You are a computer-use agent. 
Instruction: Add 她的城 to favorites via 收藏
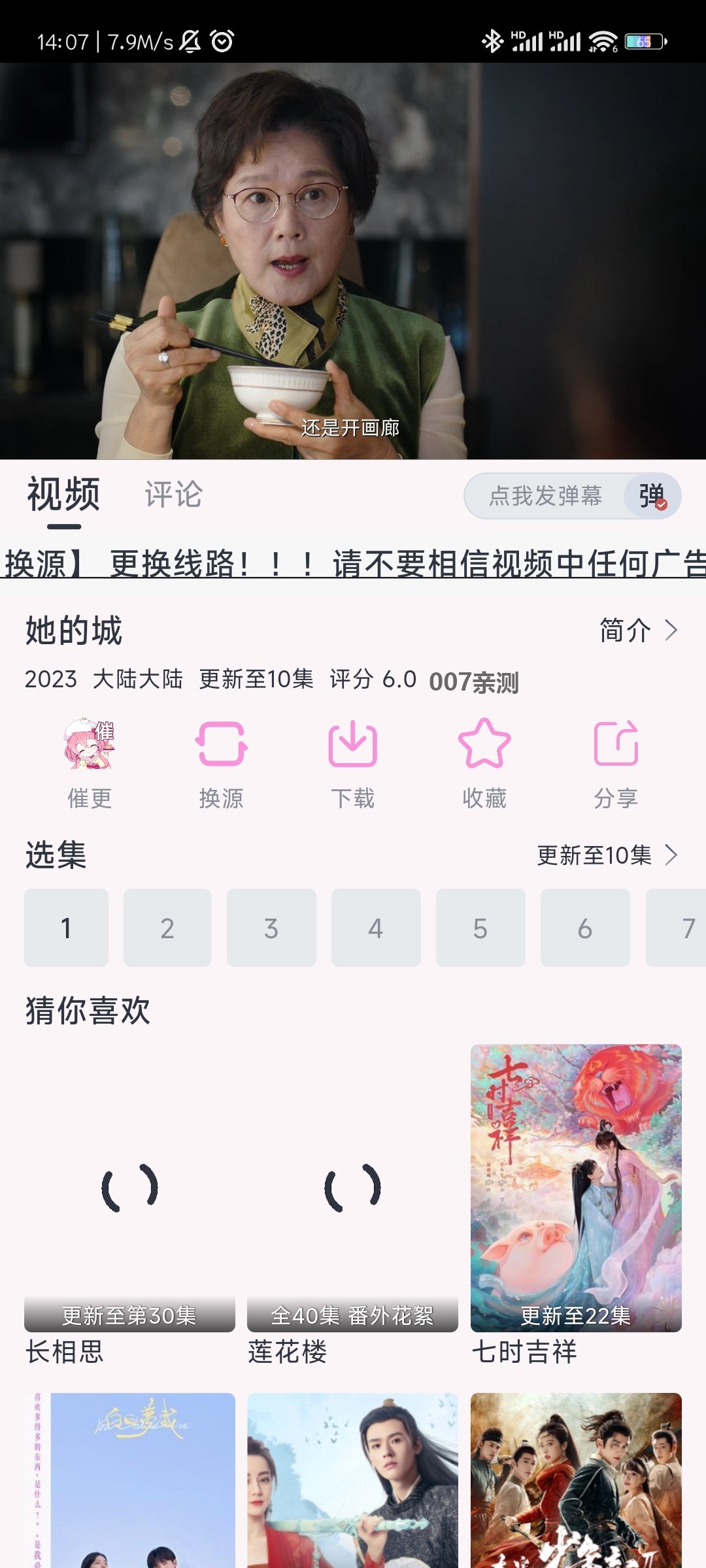[484, 763]
